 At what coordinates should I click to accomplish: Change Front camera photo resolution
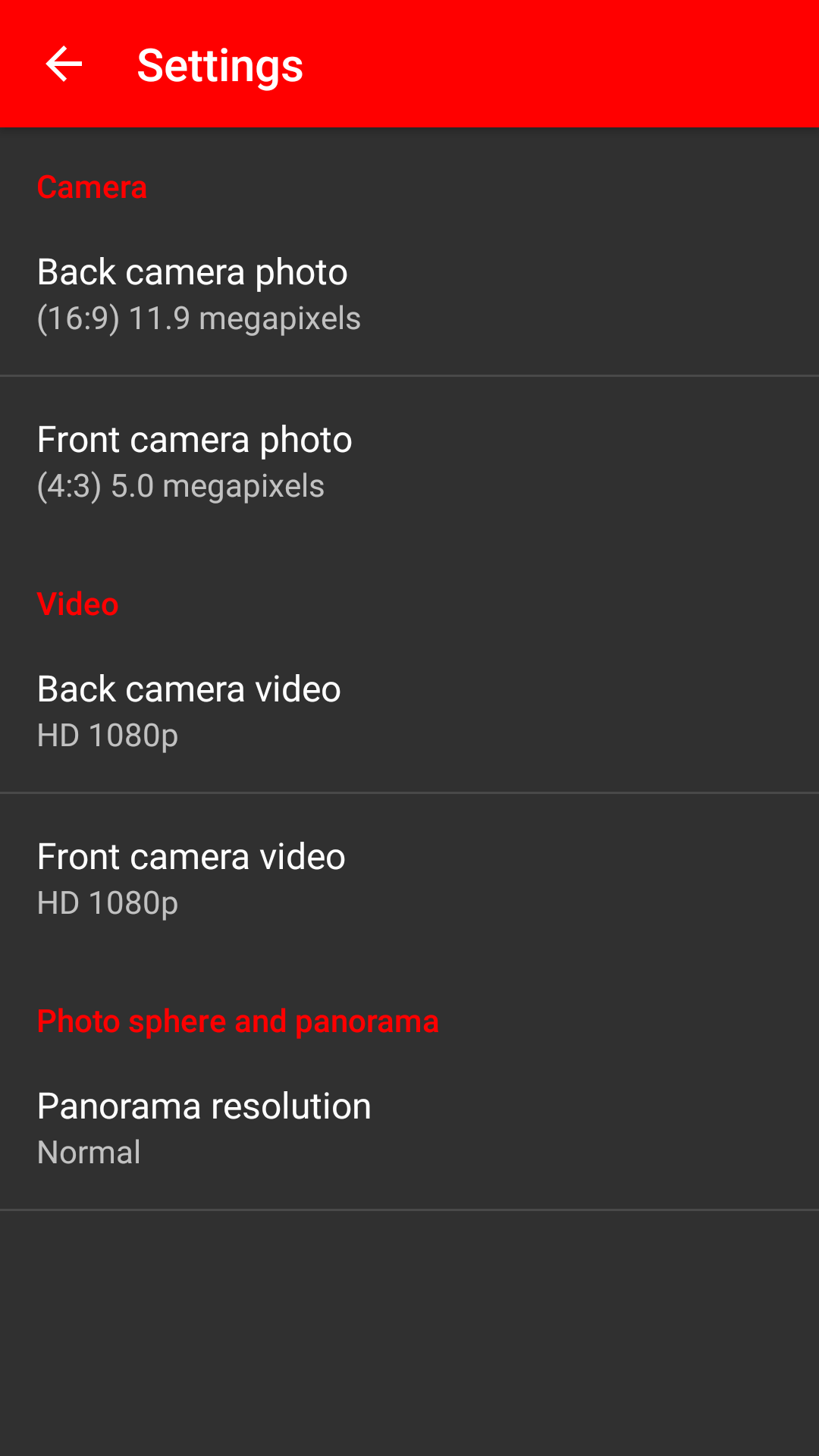409,461
